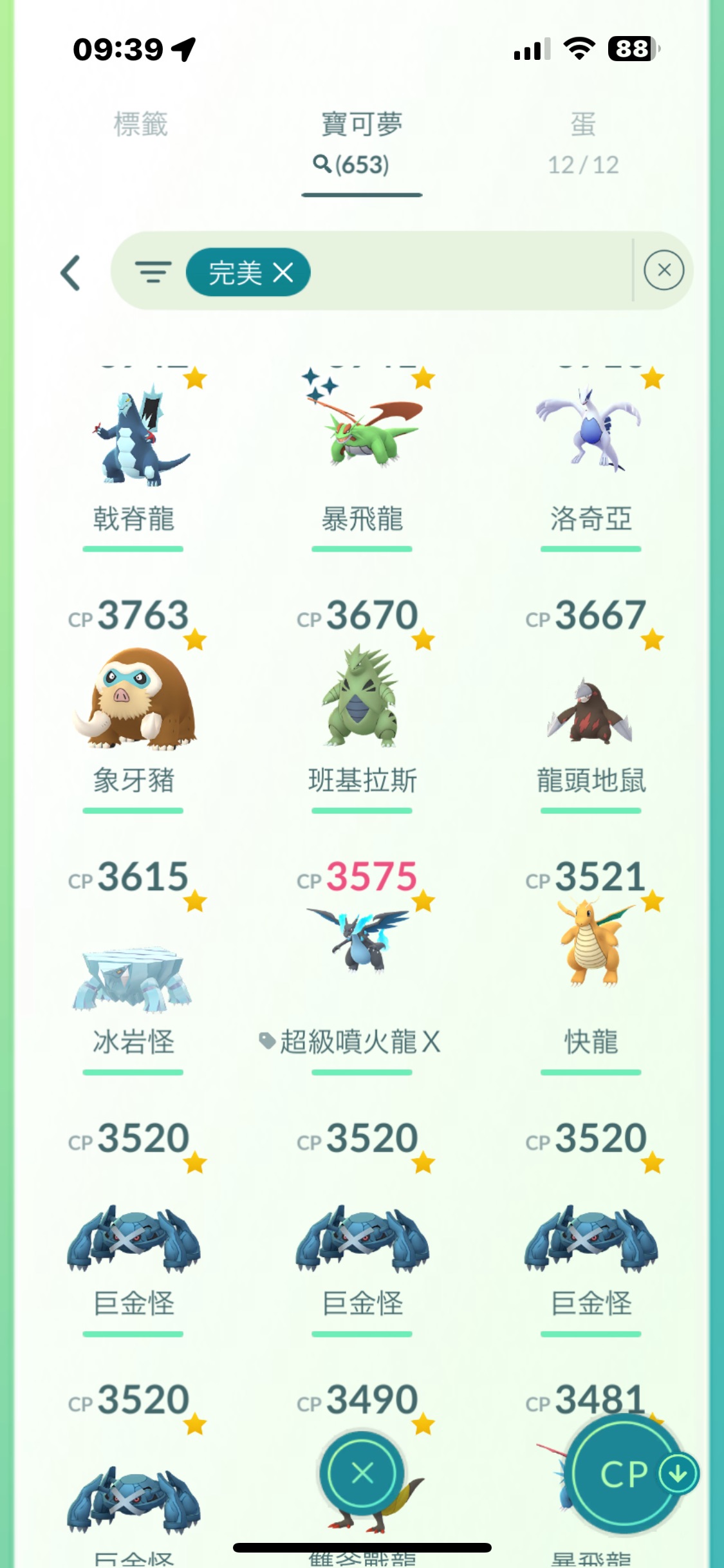Close the Pokémon list
Viewport: 724px width, 1568px height.
coord(362,1473)
